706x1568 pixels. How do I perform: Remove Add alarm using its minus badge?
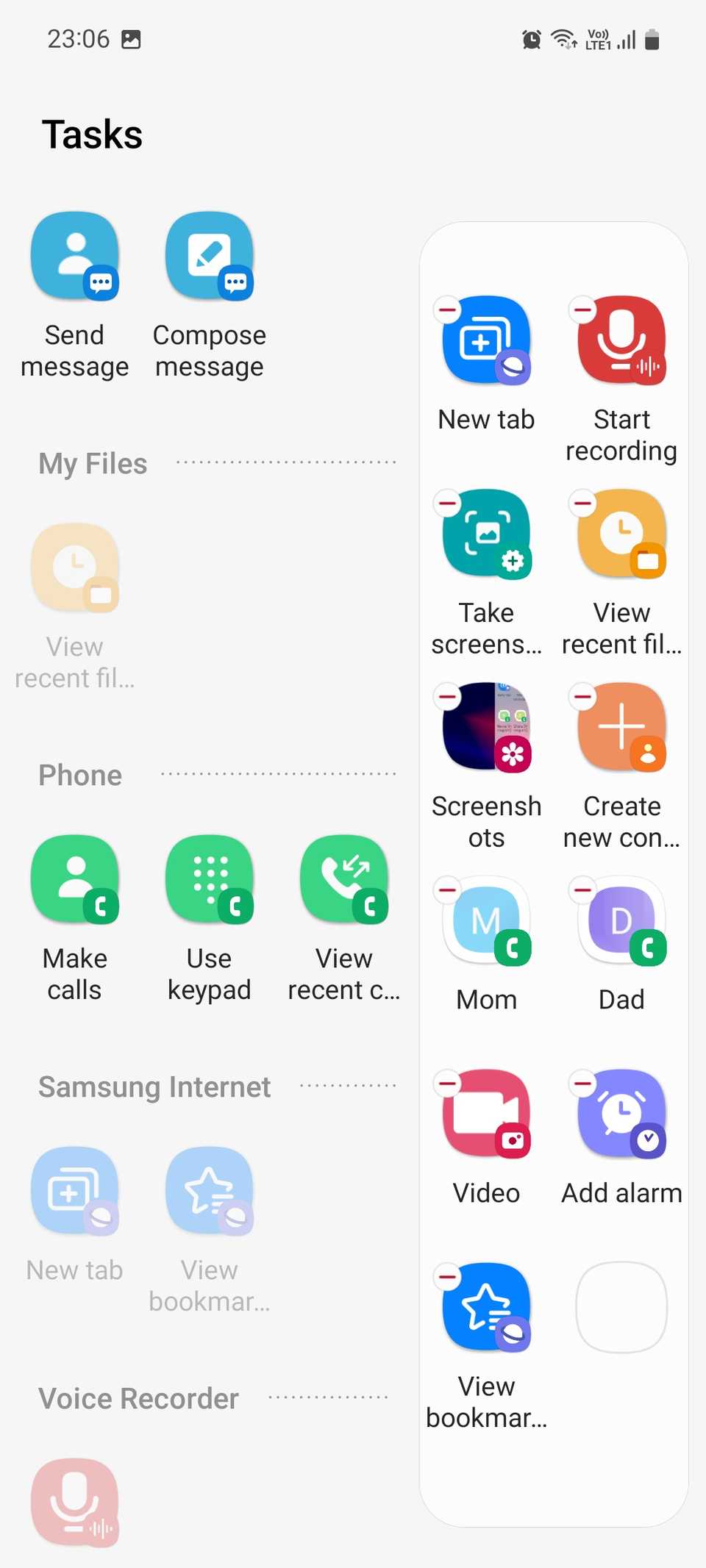pyautogui.click(x=582, y=1084)
